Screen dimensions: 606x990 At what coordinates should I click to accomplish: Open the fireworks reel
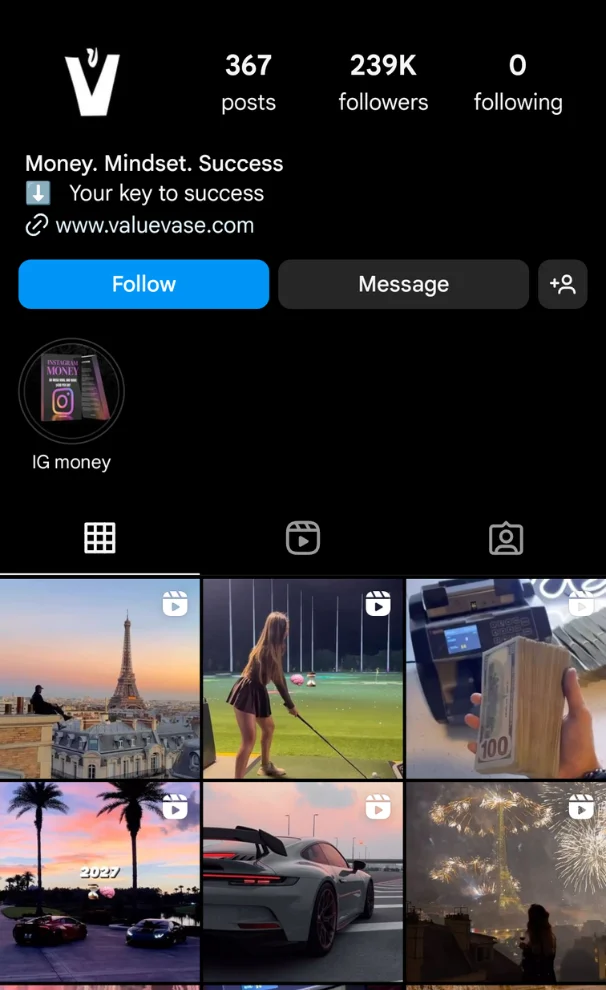pos(506,880)
